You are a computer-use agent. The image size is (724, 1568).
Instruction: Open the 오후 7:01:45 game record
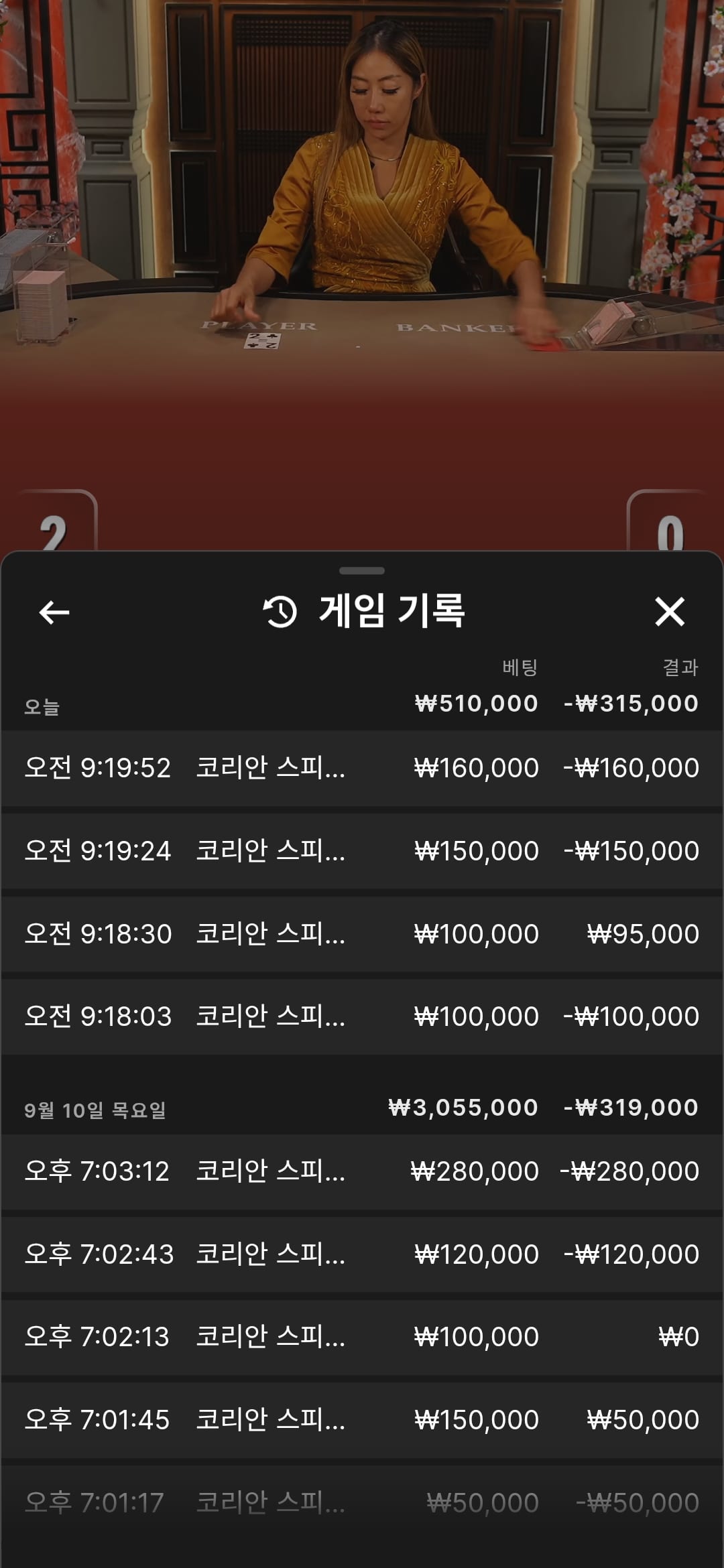(x=362, y=1420)
